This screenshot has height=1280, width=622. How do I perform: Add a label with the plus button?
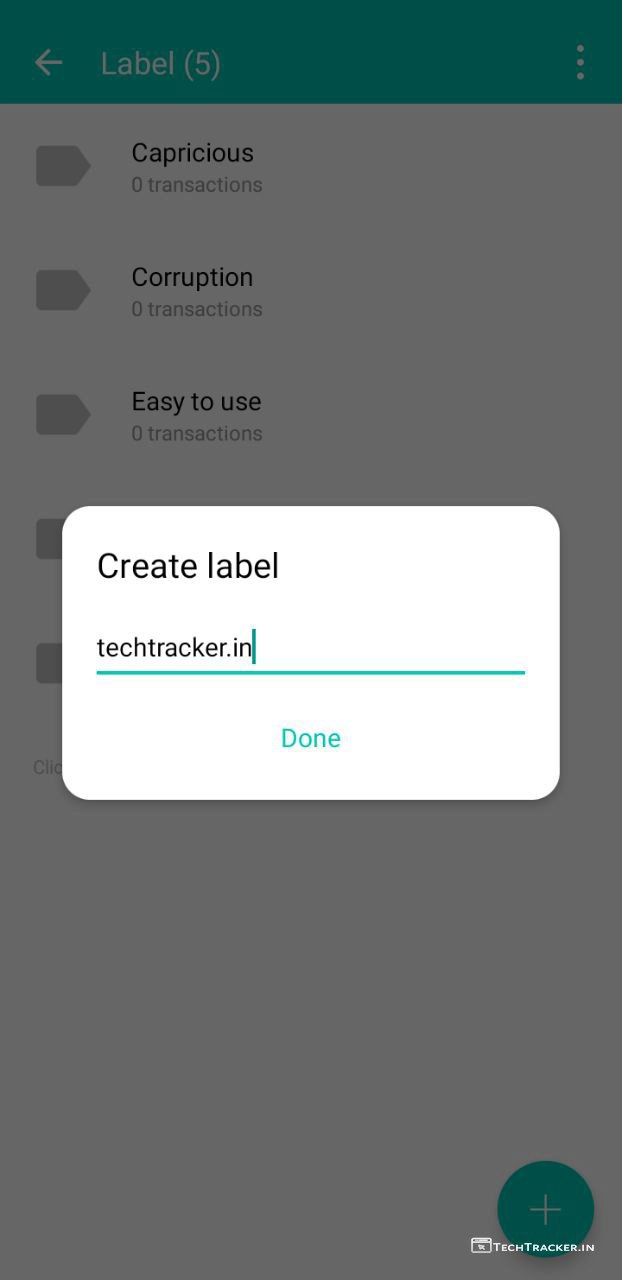(545, 1209)
